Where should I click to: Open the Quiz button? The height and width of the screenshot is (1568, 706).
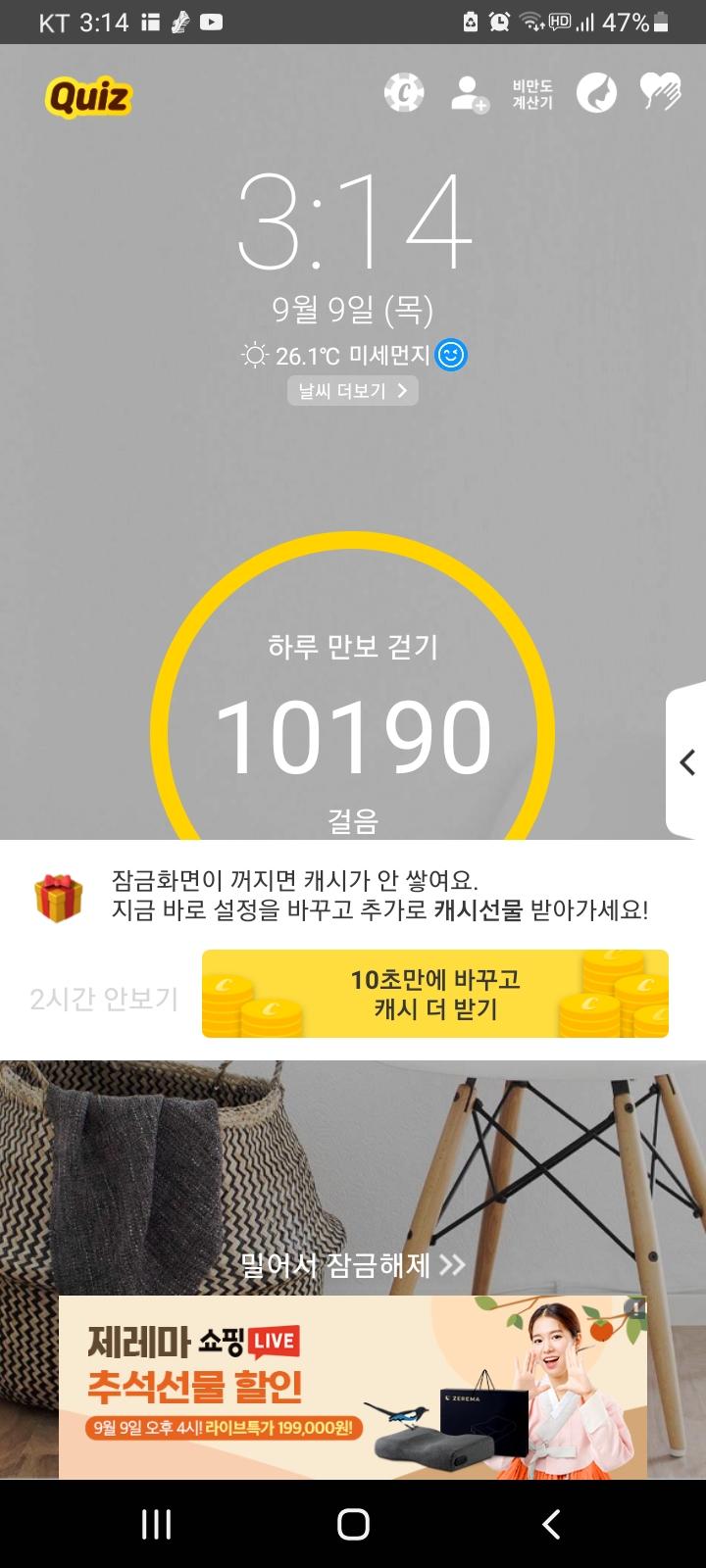[x=88, y=97]
